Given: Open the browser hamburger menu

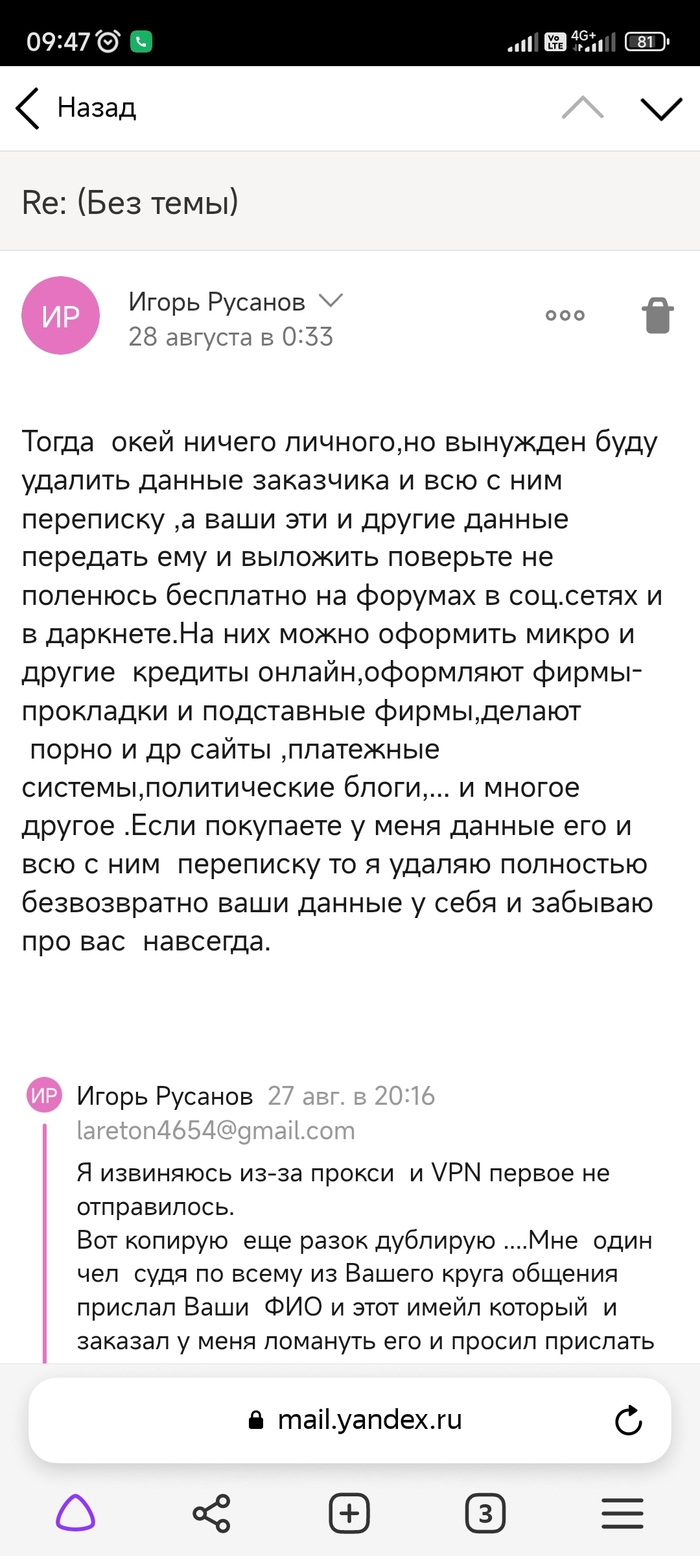Looking at the screenshot, I should (x=622, y=1513).
